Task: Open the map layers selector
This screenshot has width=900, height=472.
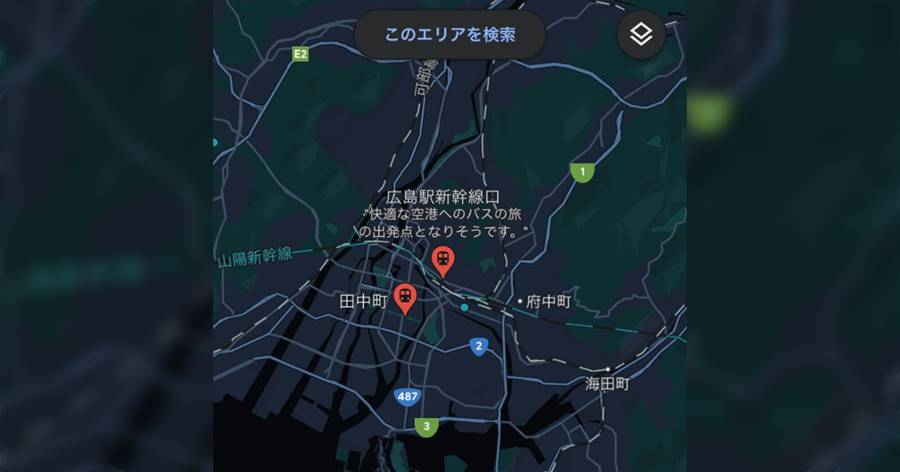Action: point(641,35)
